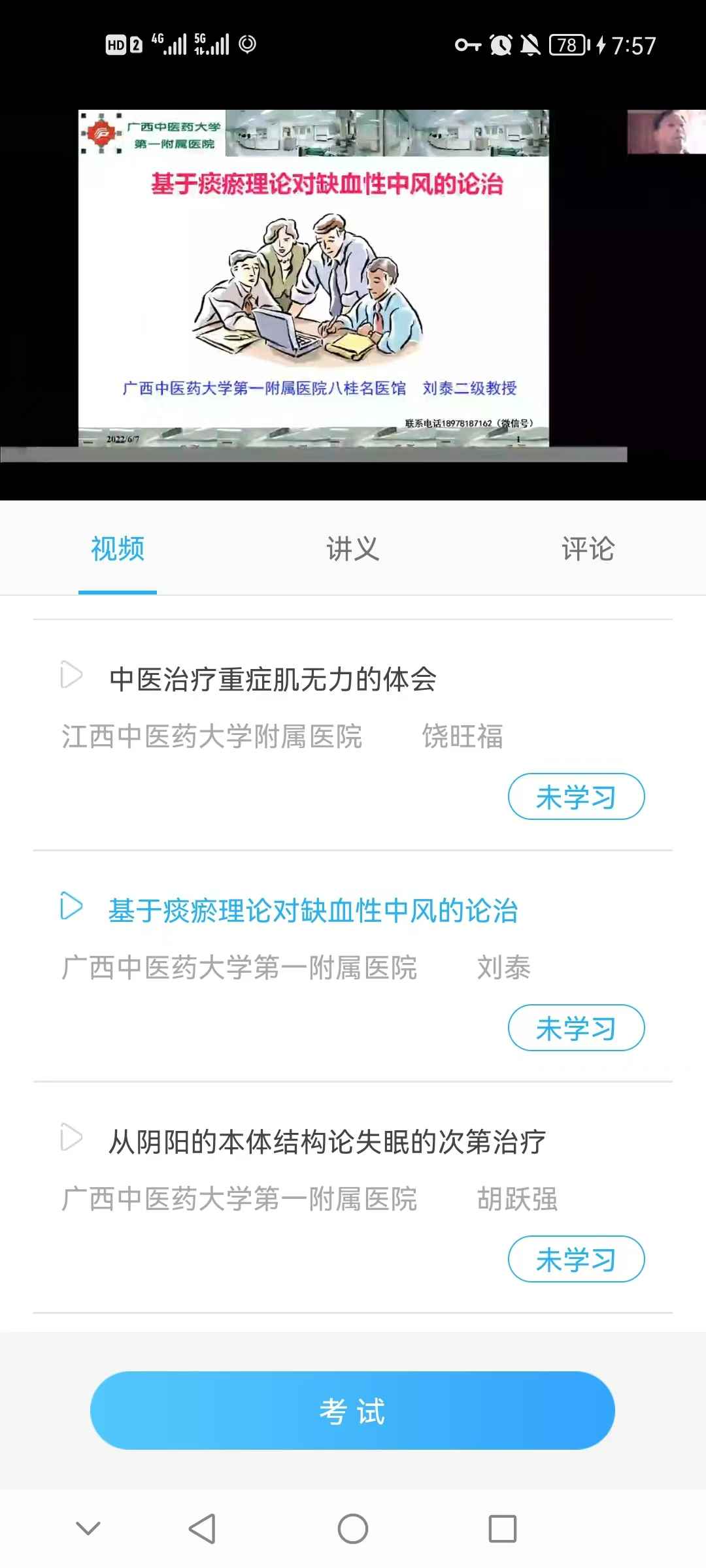The image size is (706, 1568).
Task: Tap 未学习 button for 胡跃强's lecture
Action: tap(576, 1259)
